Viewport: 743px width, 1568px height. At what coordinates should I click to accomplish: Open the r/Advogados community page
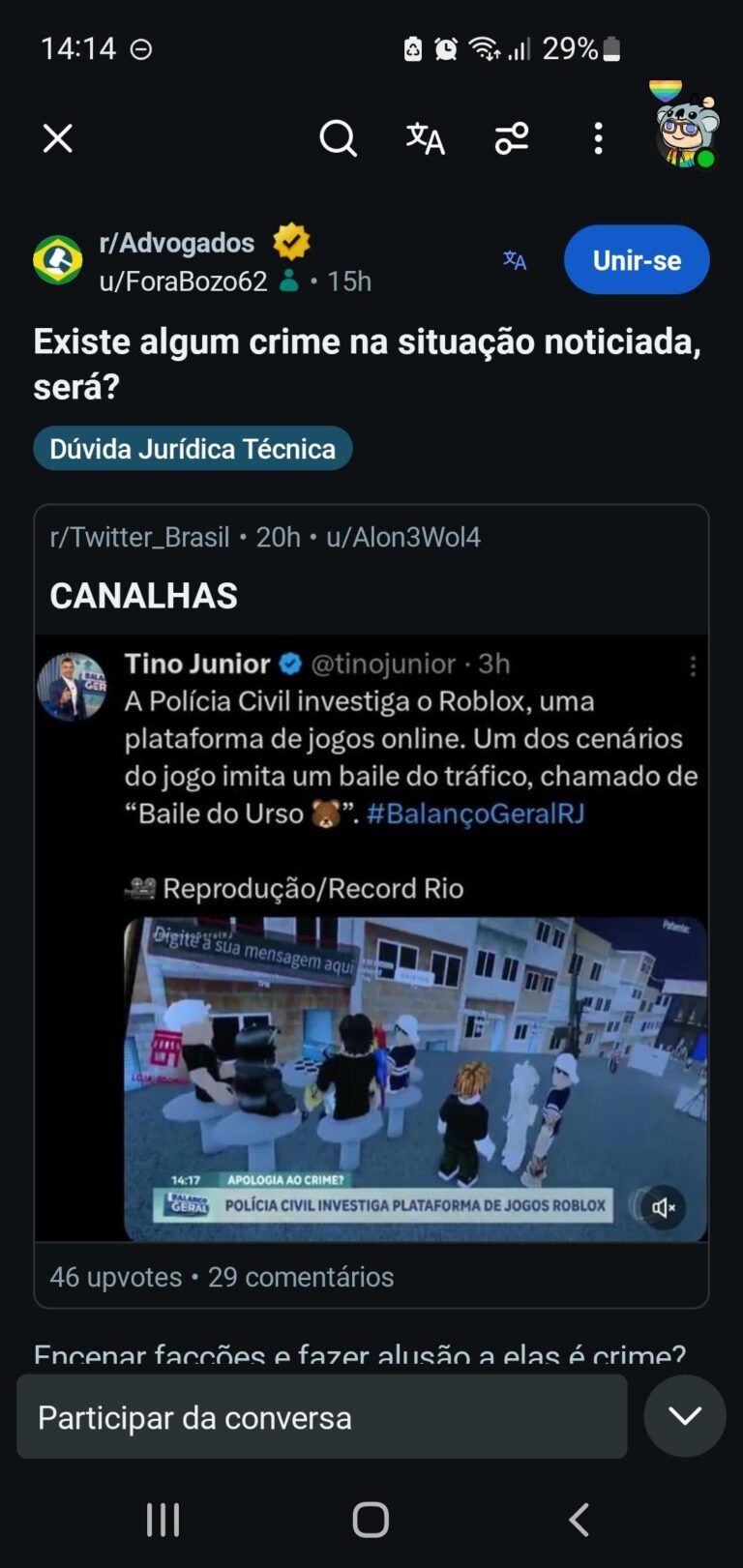(x=177, y=242)
